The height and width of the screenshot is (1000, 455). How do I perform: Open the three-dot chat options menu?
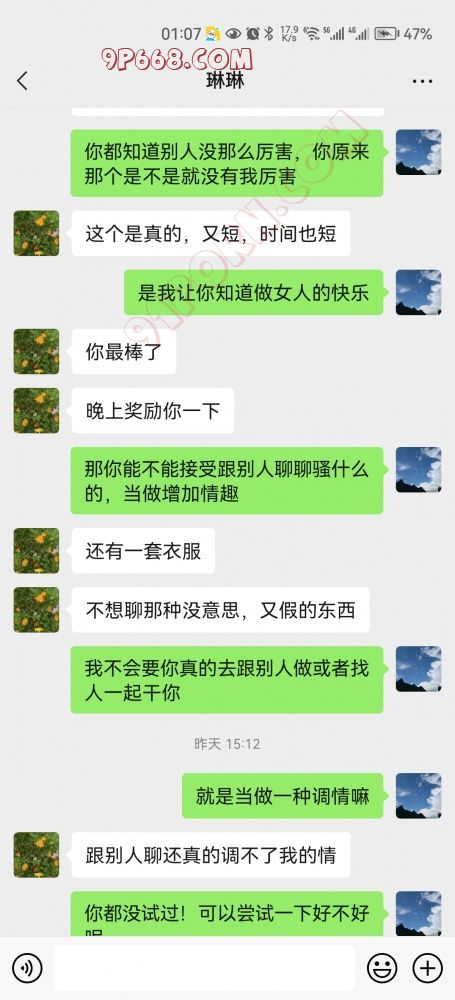[422, 82]
